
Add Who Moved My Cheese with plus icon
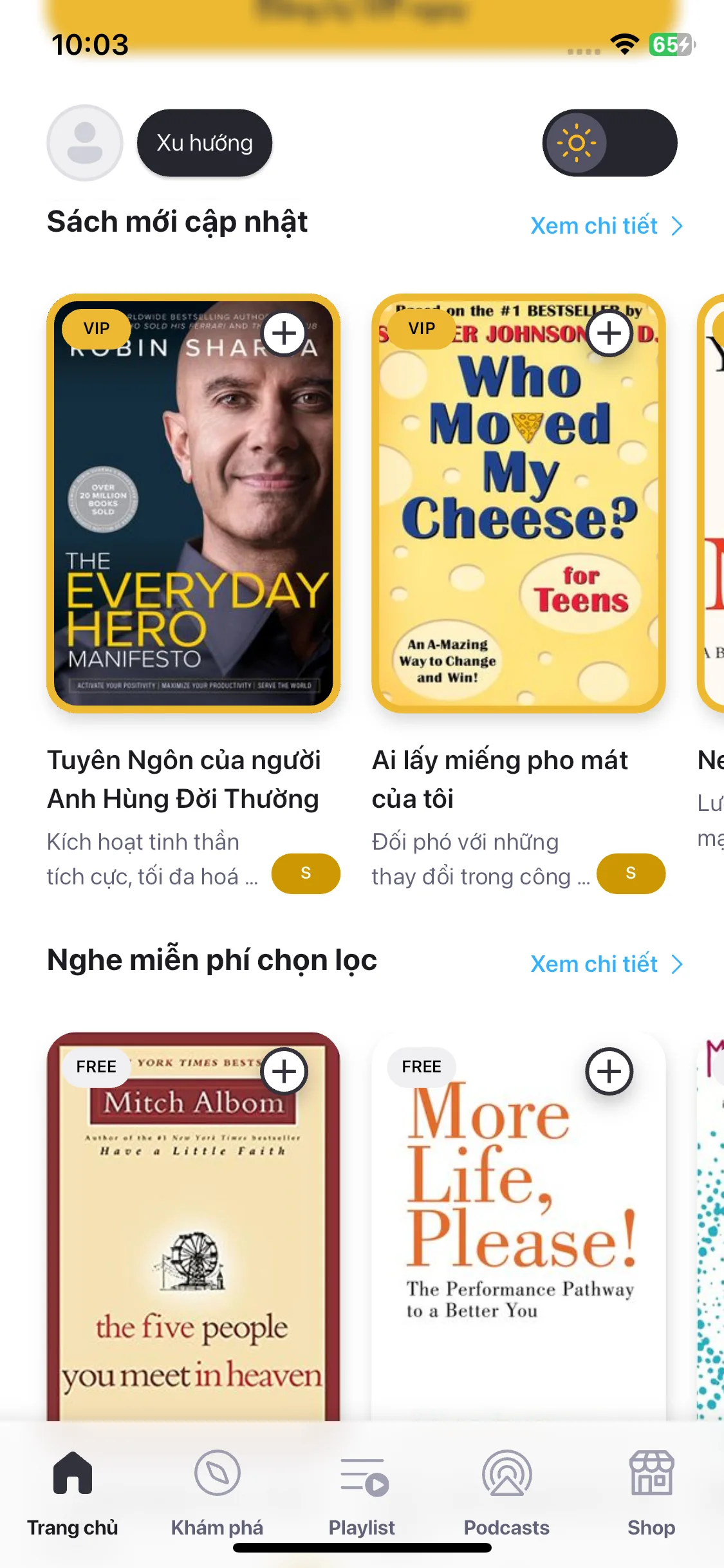(609, 333)
